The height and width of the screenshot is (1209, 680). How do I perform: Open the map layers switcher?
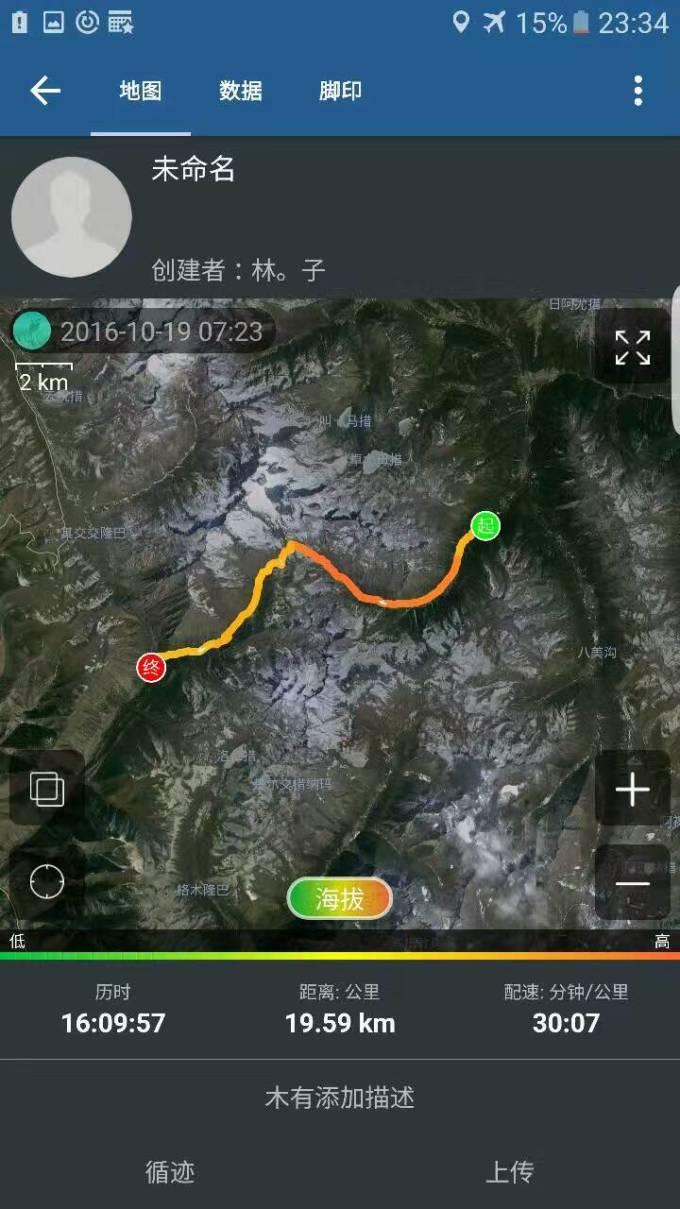(x=47, y=789)
